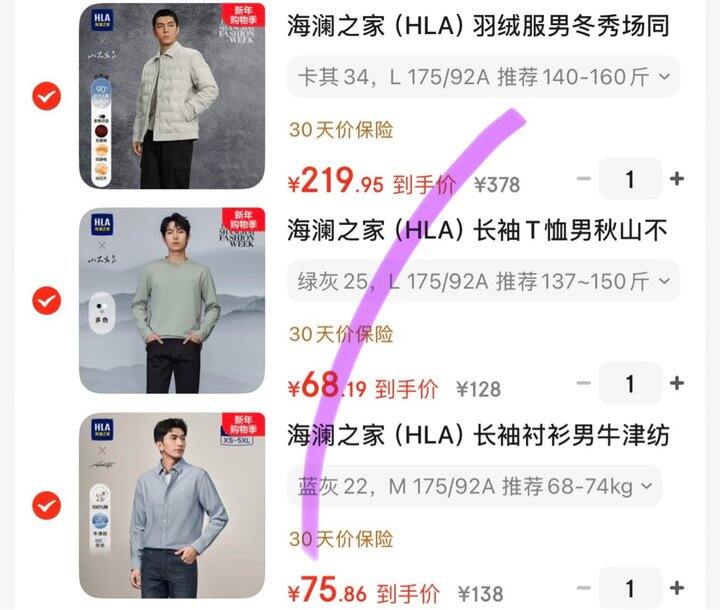The image size is (720, 610).
Task: Increase quantity of the 羽绒服
Action: [x=677, y=179]
